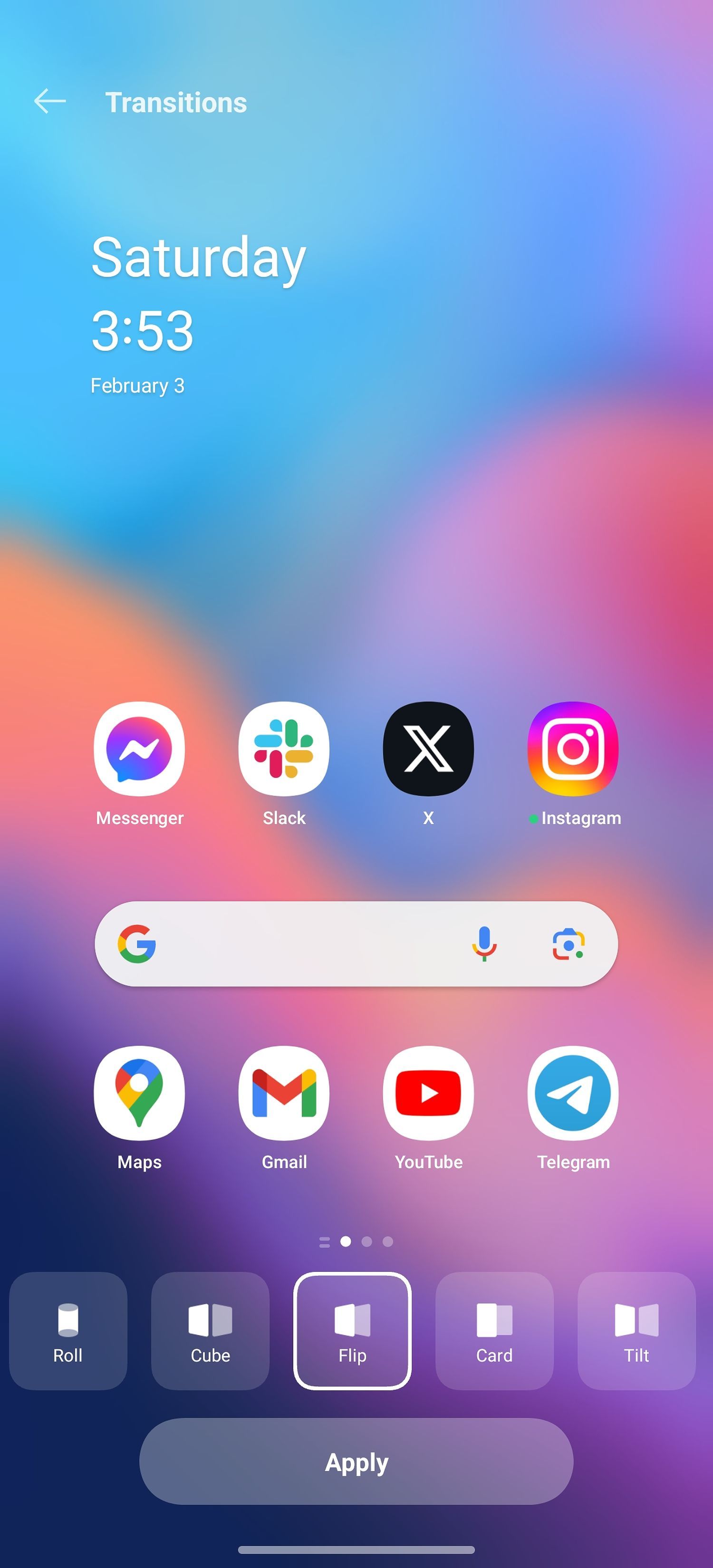Switch to the Tilt transition
This screenshot has width=713, height=1568.
(636, 1331)
